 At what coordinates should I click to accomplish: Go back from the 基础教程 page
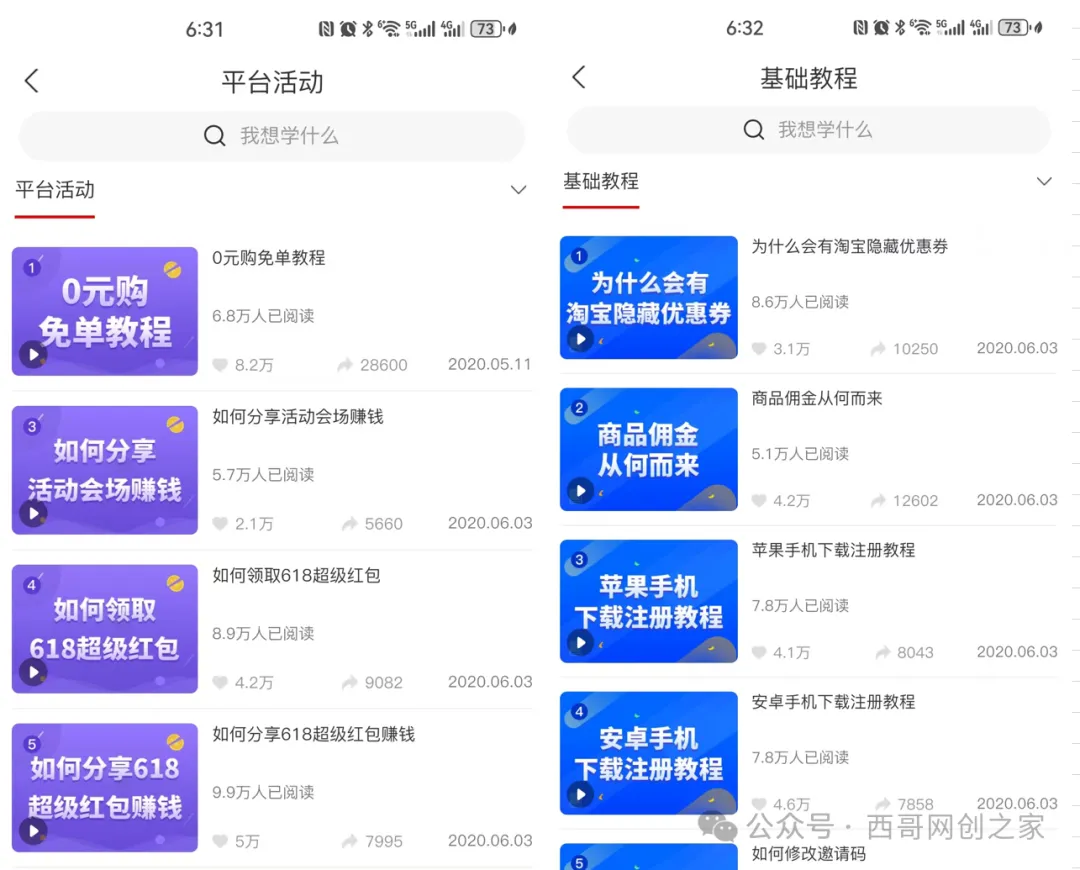coord(579,77)
